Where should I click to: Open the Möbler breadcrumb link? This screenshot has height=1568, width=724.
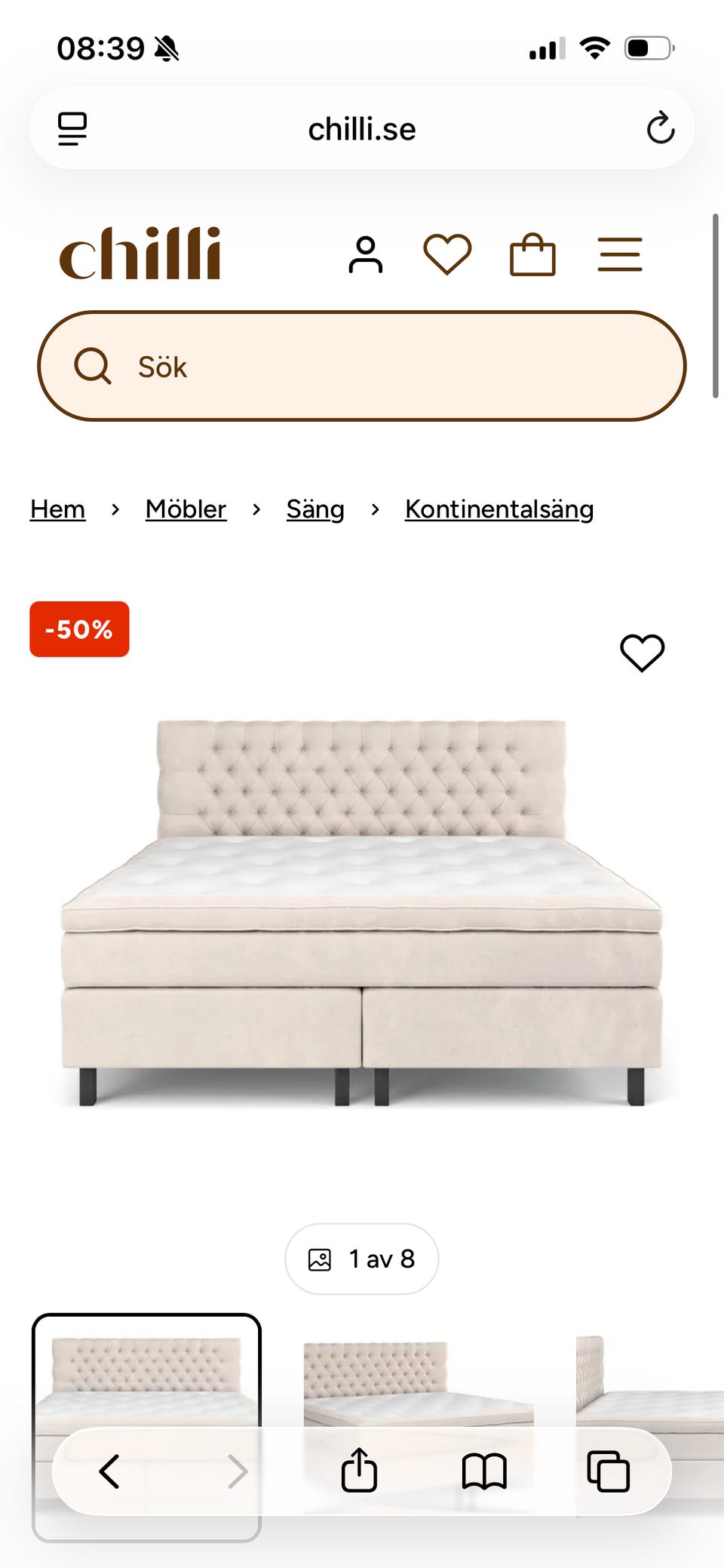[x=186, y=509]
